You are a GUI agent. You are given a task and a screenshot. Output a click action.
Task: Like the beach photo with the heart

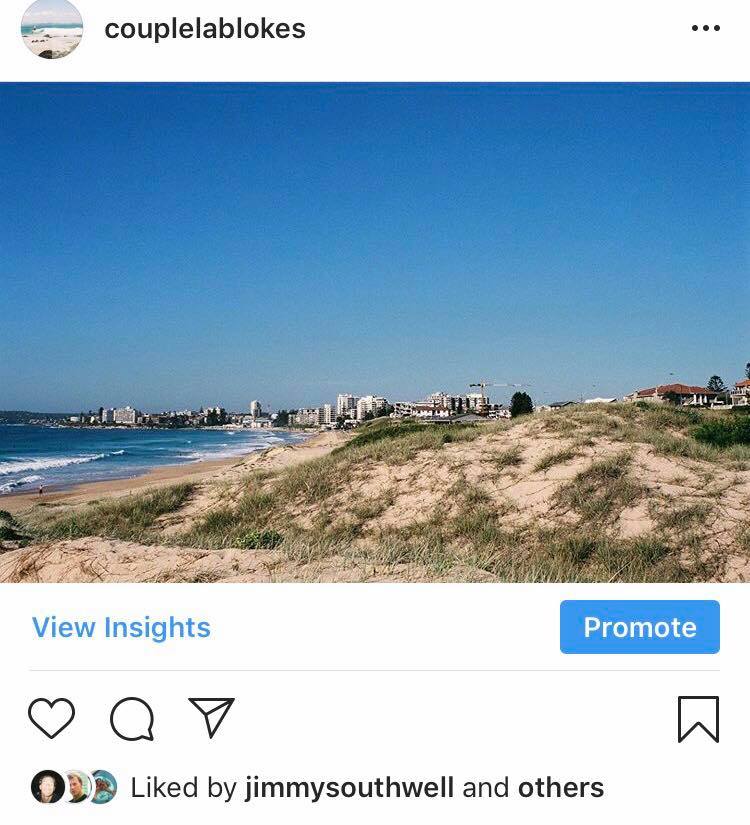51,719
